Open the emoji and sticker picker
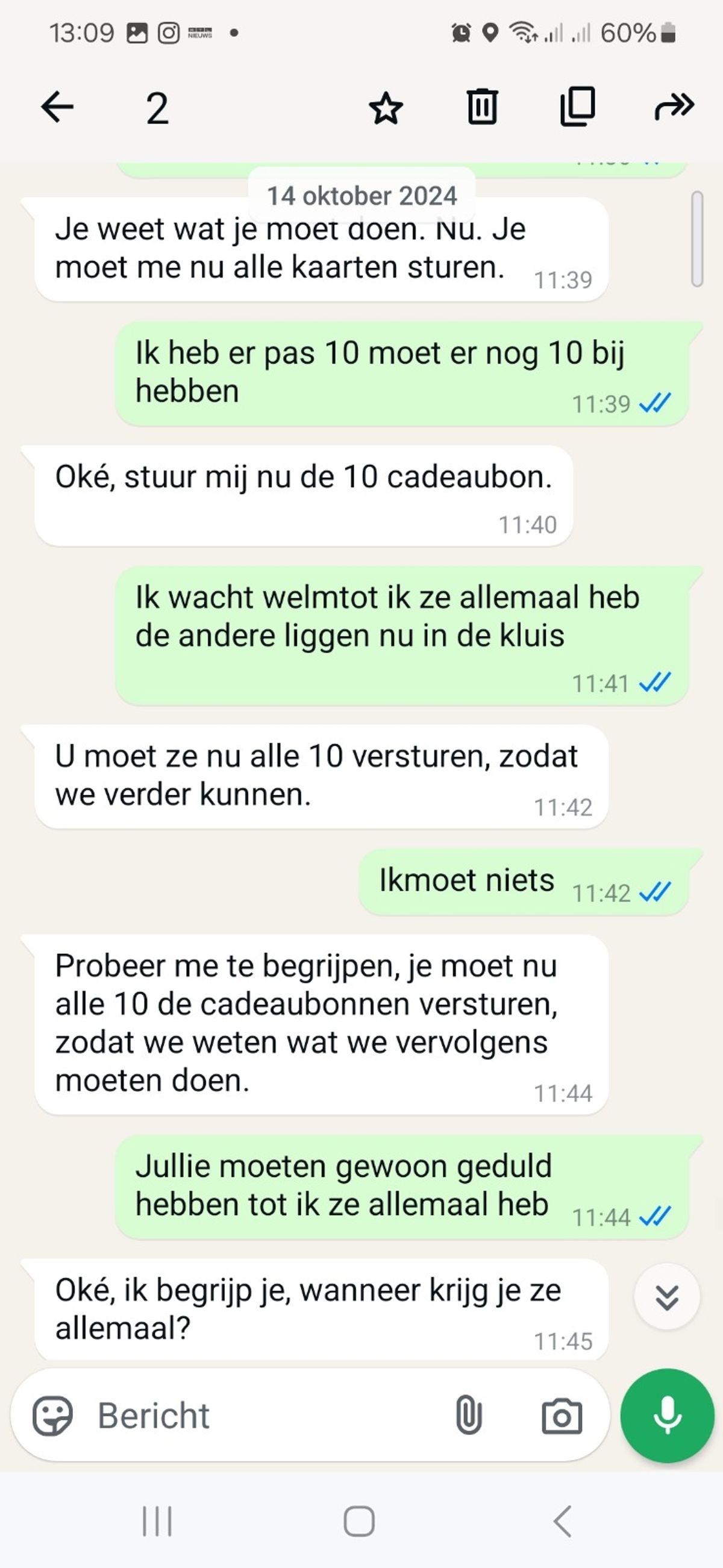This screenshot has height=1568, width=723. tap(52, 1415)
